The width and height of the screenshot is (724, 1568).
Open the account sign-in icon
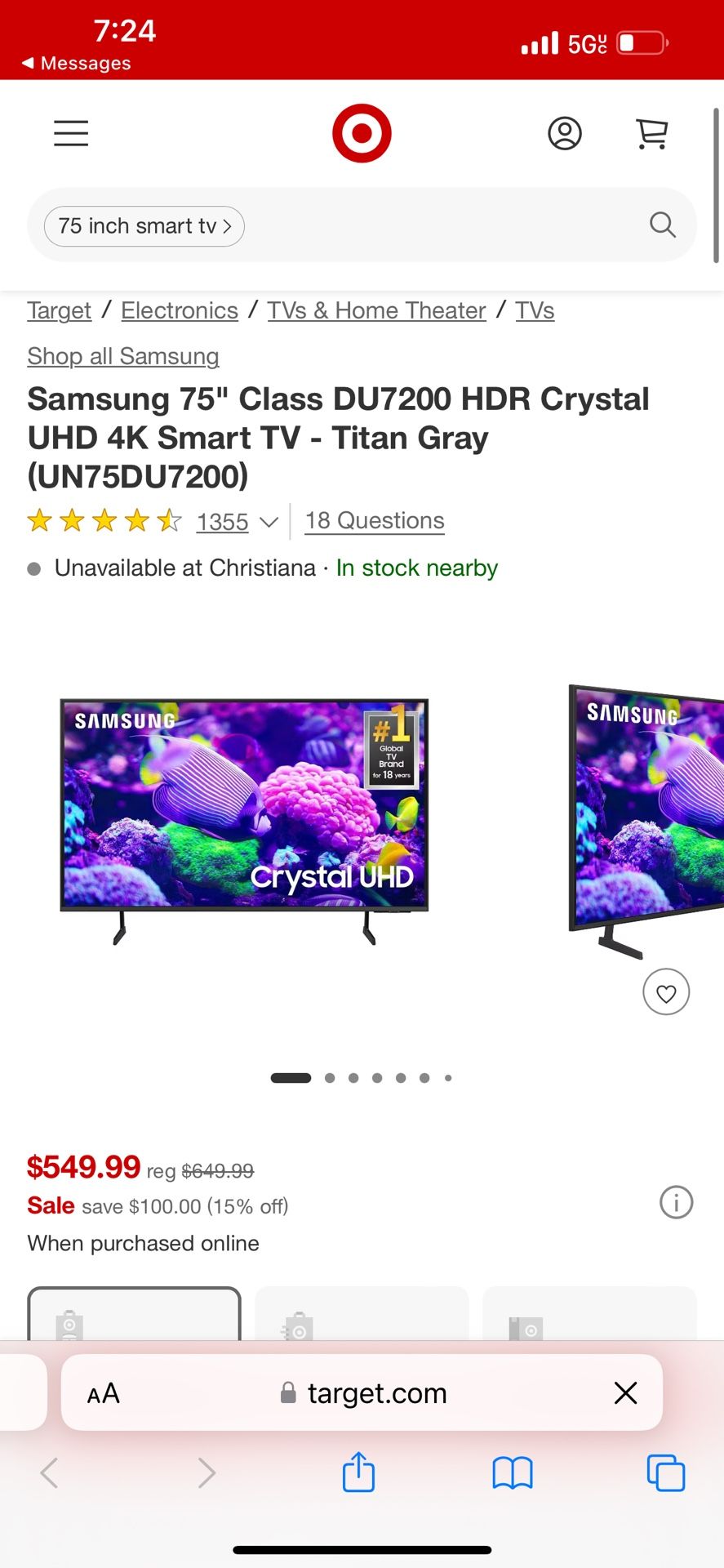[565, 133]
